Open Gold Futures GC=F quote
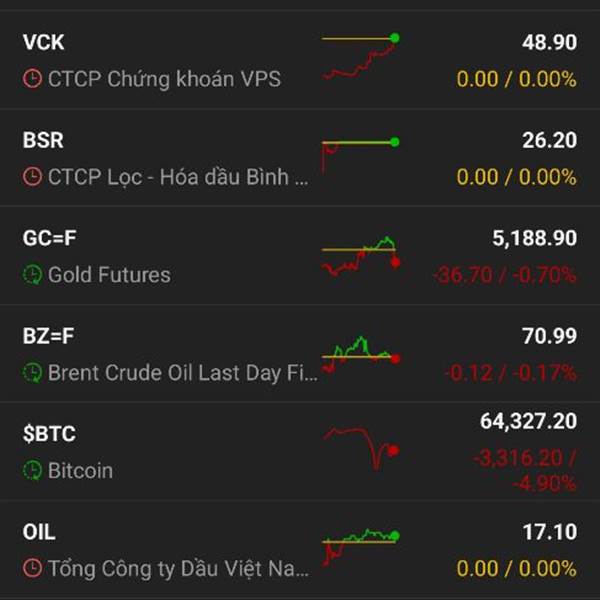The image size is (600, 600). tap(300, 256)
